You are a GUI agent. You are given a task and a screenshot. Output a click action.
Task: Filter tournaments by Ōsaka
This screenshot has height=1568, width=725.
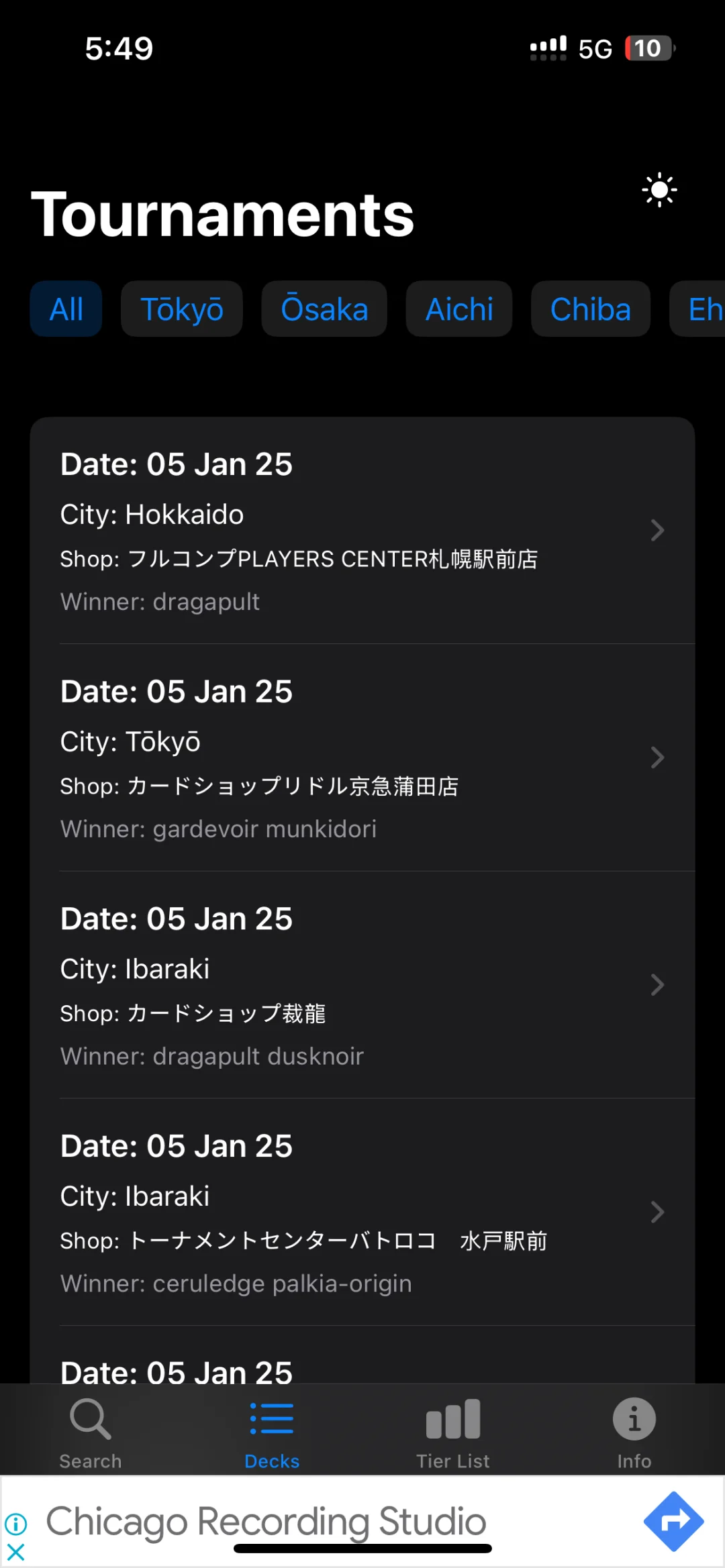point(324,309)
